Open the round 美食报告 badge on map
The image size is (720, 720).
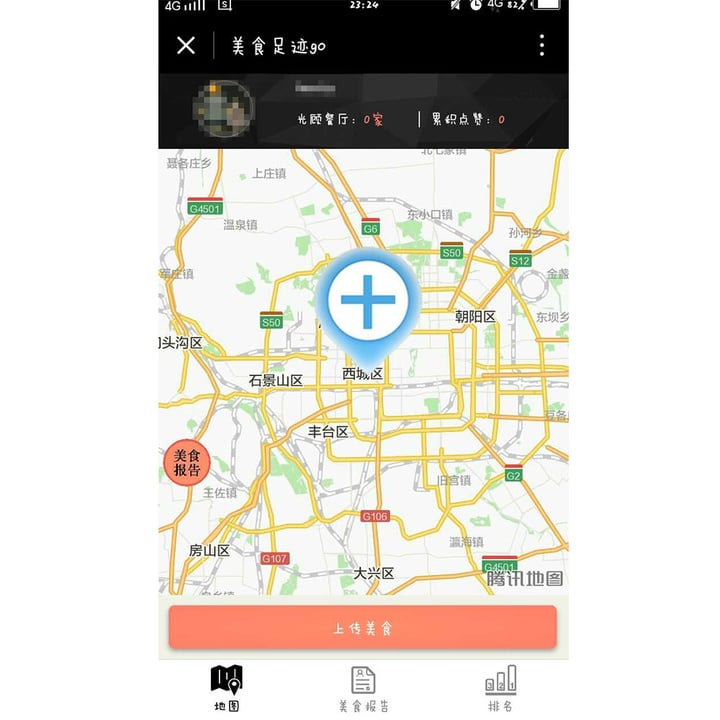click(x=187, y=463)
